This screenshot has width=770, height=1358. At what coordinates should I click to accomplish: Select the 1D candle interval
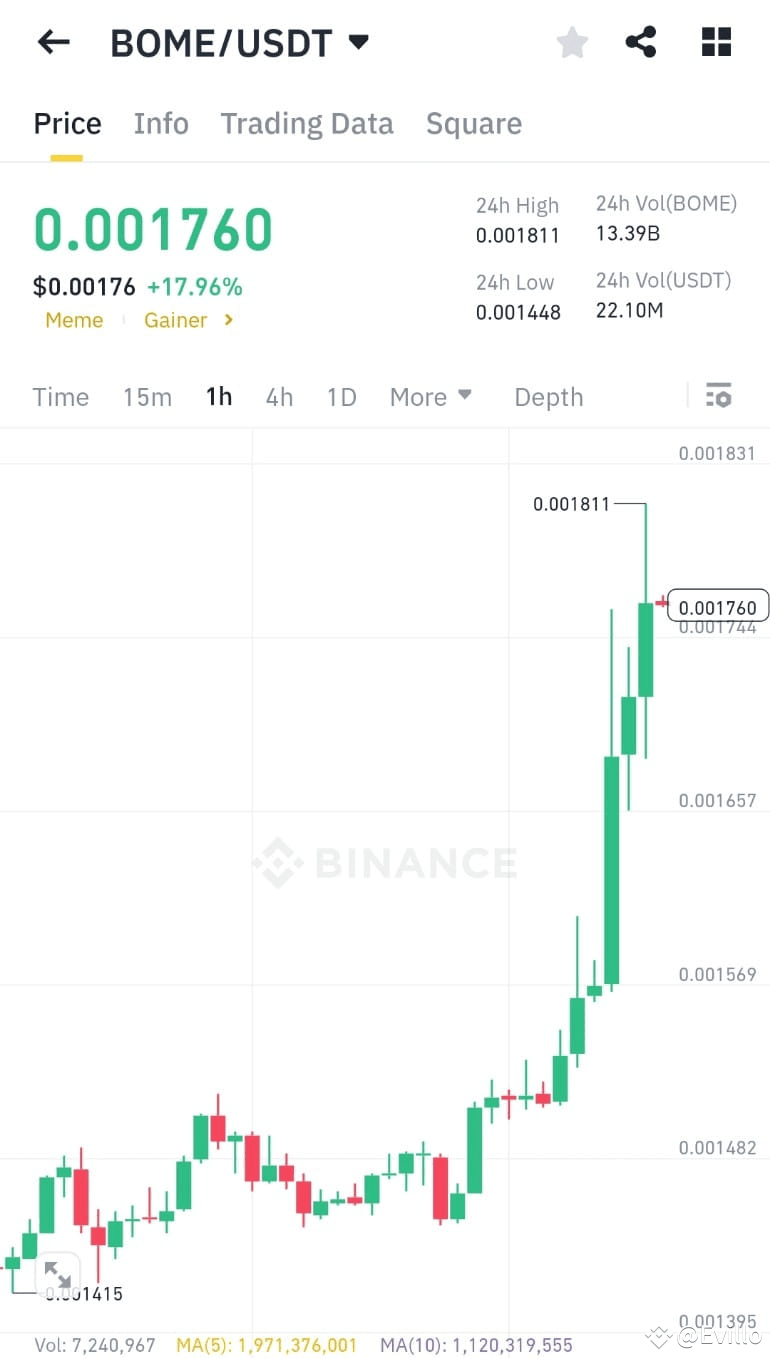point(341,396)
